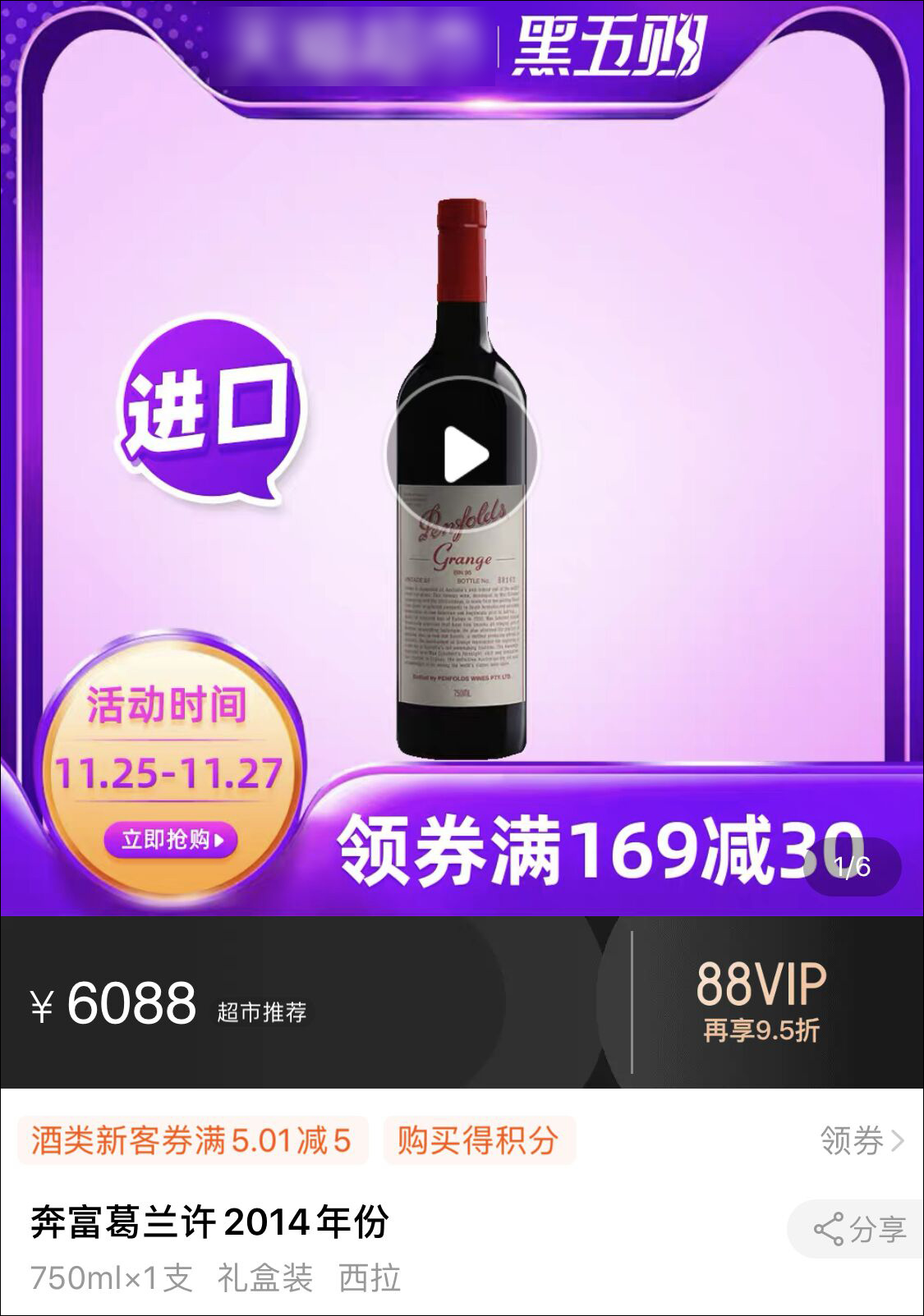Tap the 黑五购 Black Friday banner logo
The height and width of the screenshot is (1316, 924).
click(609, 45)
